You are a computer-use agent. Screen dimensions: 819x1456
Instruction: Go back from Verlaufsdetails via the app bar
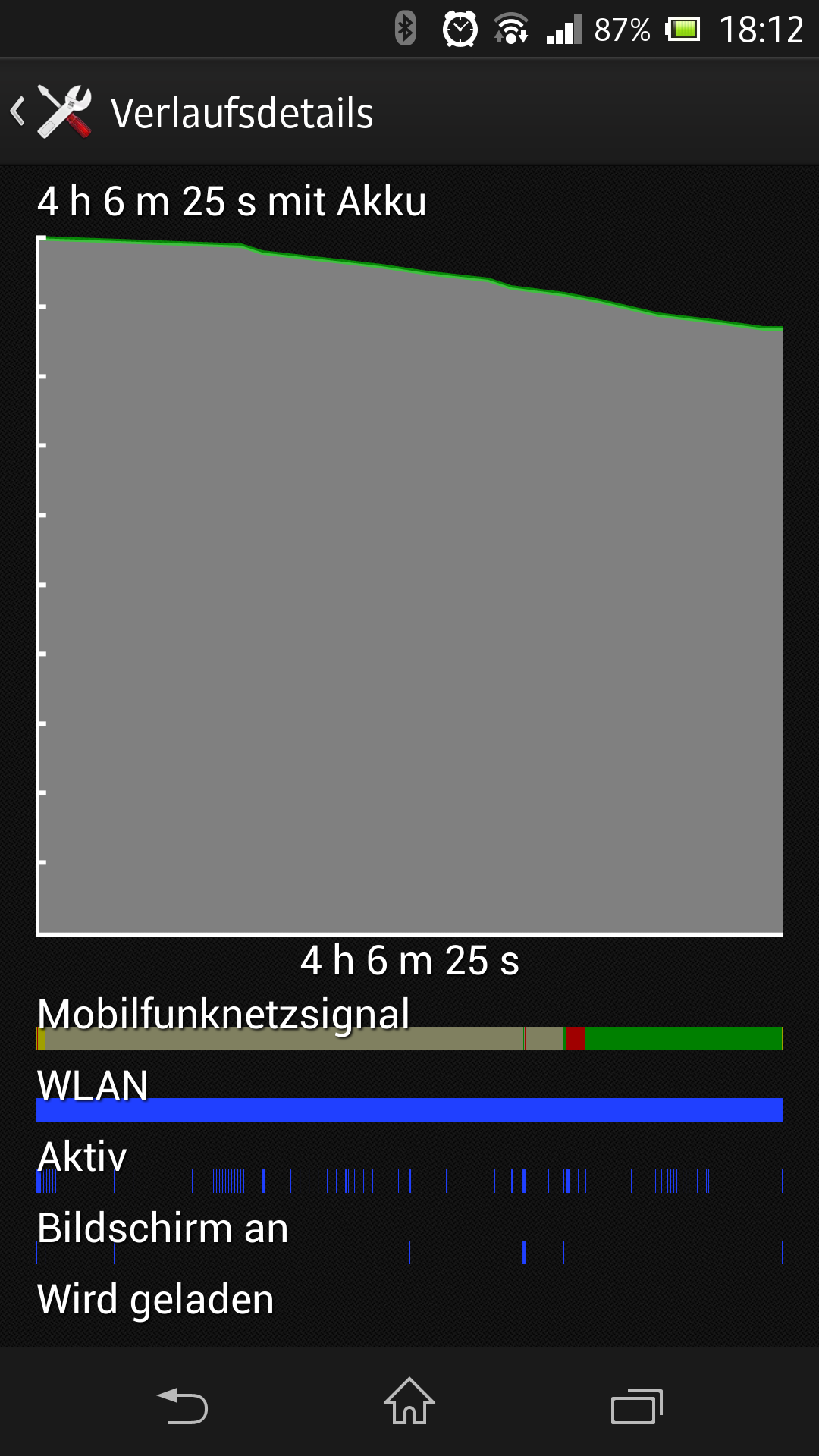52,112
